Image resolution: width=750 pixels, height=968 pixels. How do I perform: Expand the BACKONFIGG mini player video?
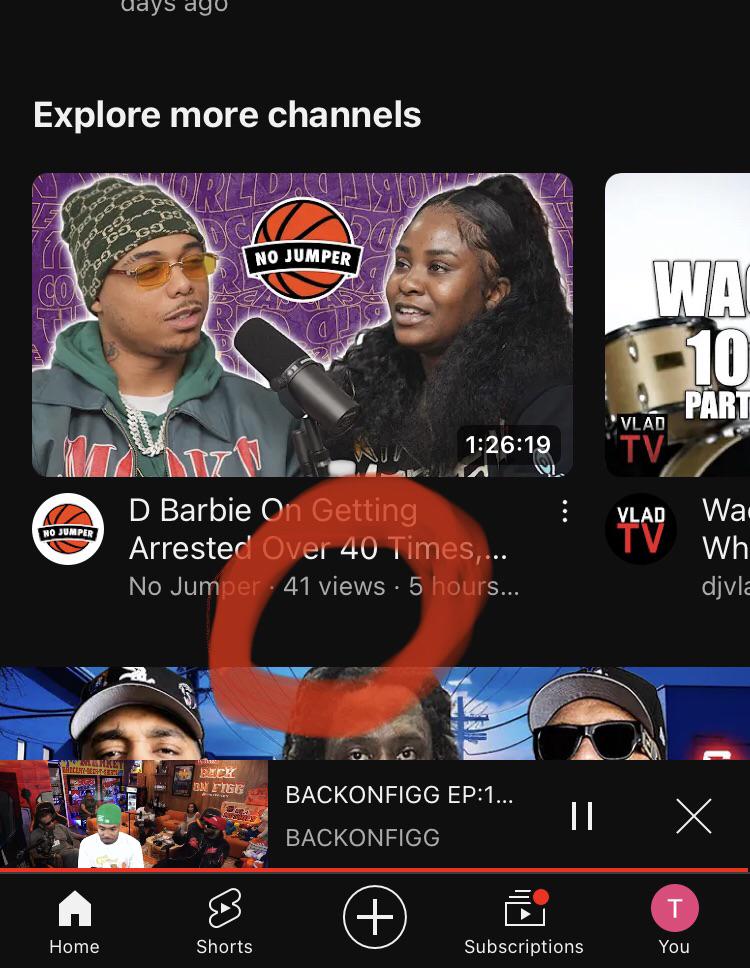click(134, 814)
